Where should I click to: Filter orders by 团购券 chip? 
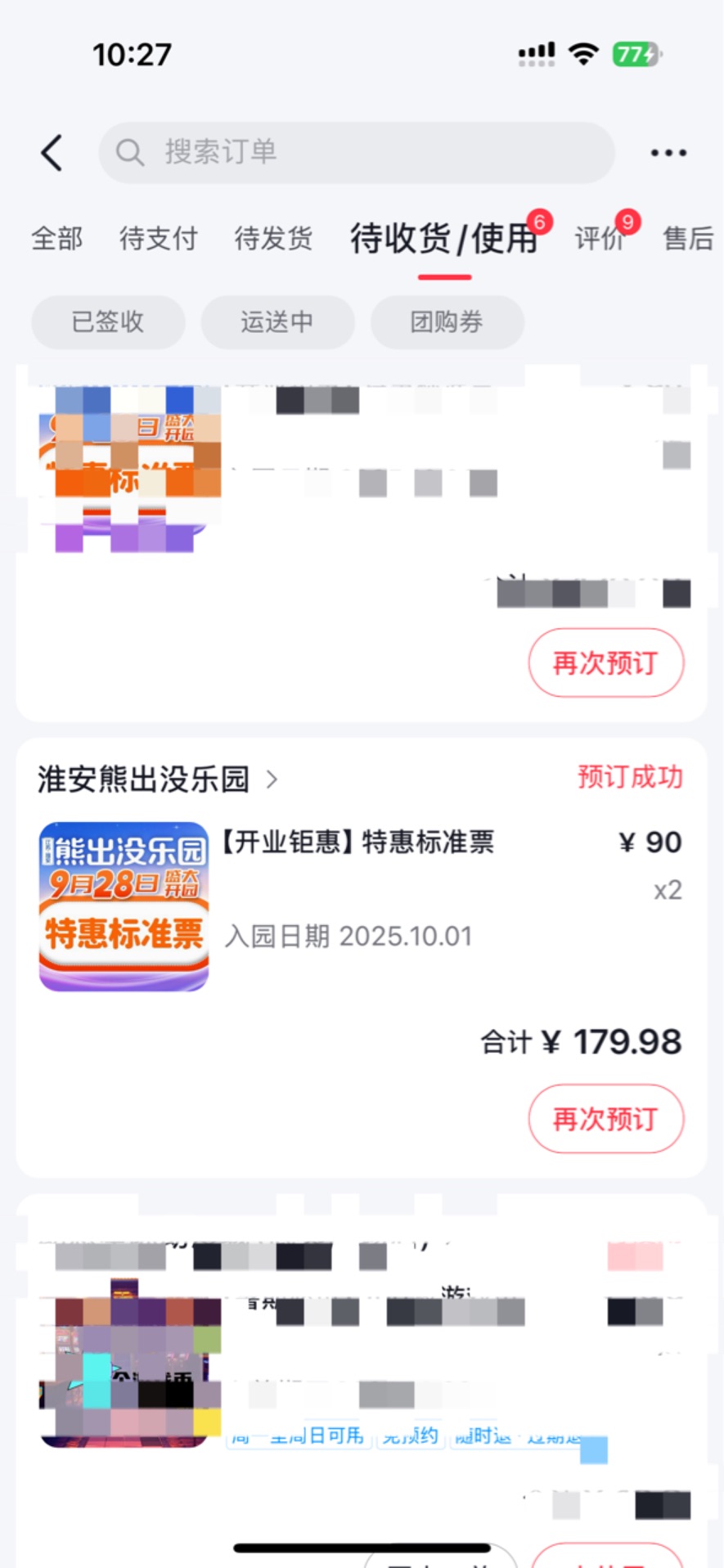pyautogui.click(x=447, y=322)
